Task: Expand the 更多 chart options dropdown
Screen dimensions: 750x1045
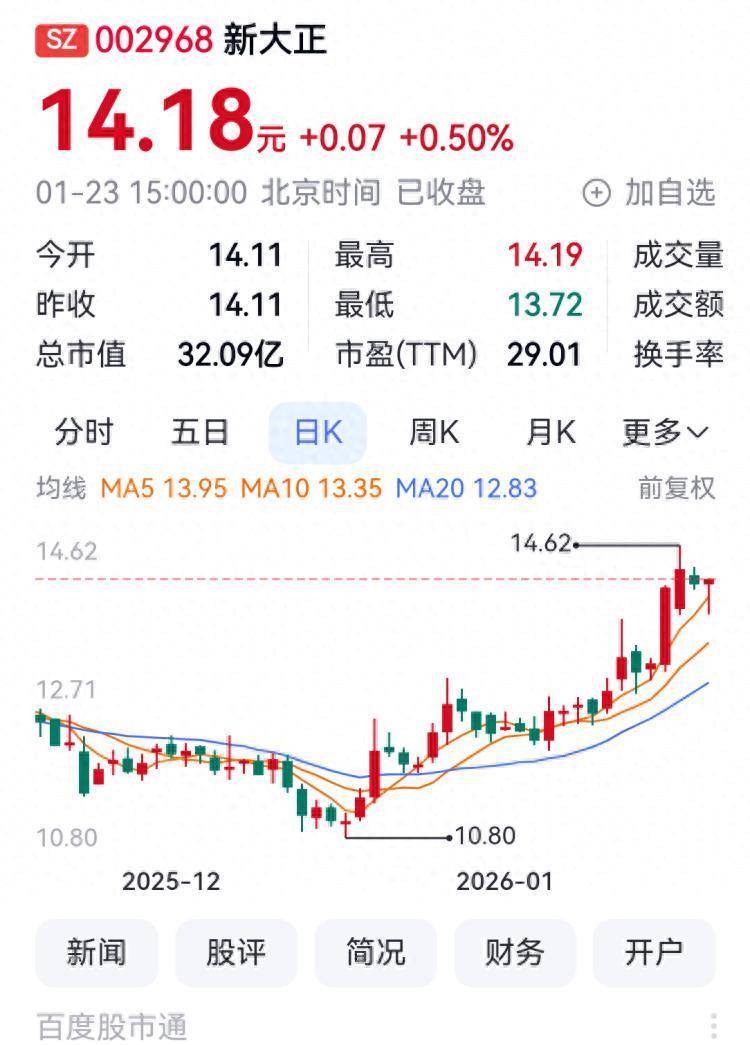Action: (x=666, y=433)
